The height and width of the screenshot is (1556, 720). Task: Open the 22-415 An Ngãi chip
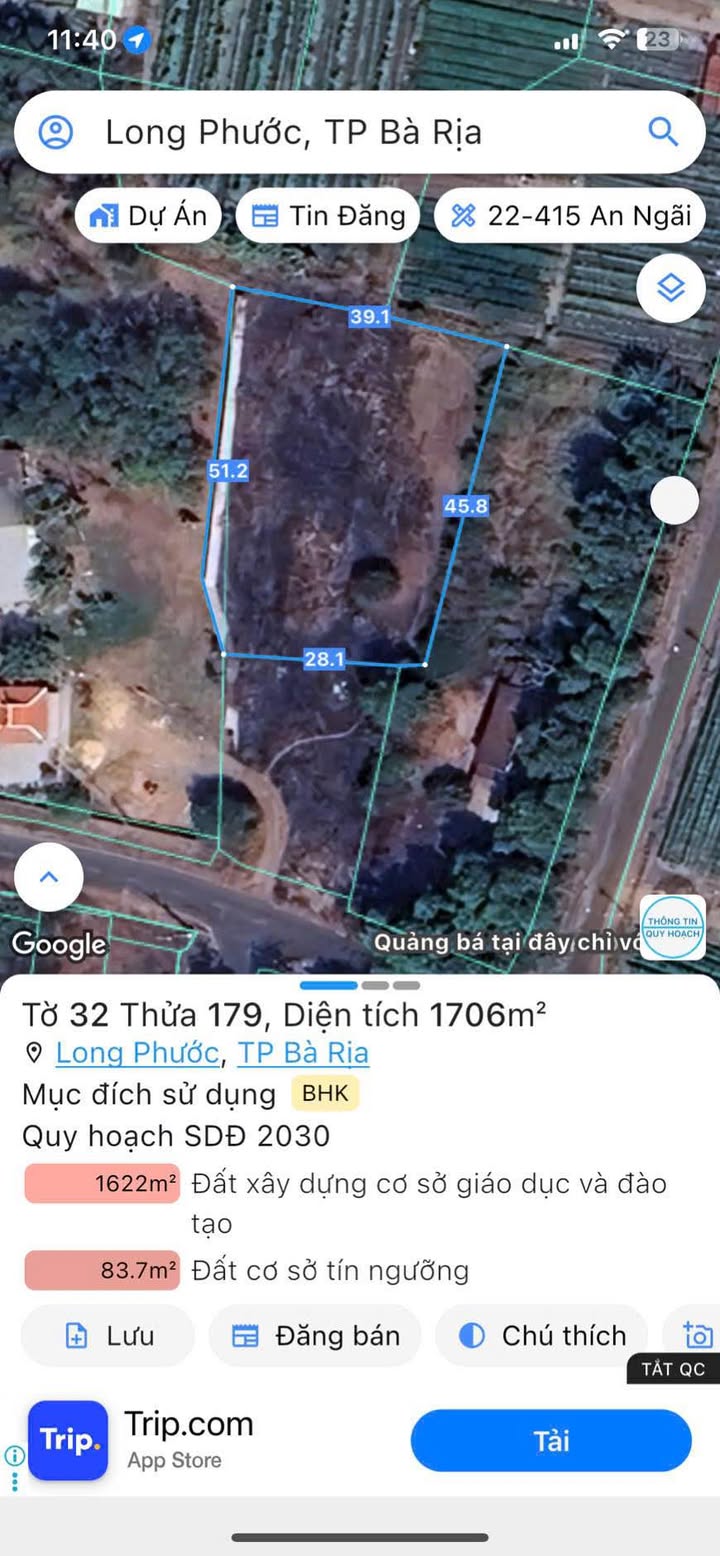(x=570, y=215)
